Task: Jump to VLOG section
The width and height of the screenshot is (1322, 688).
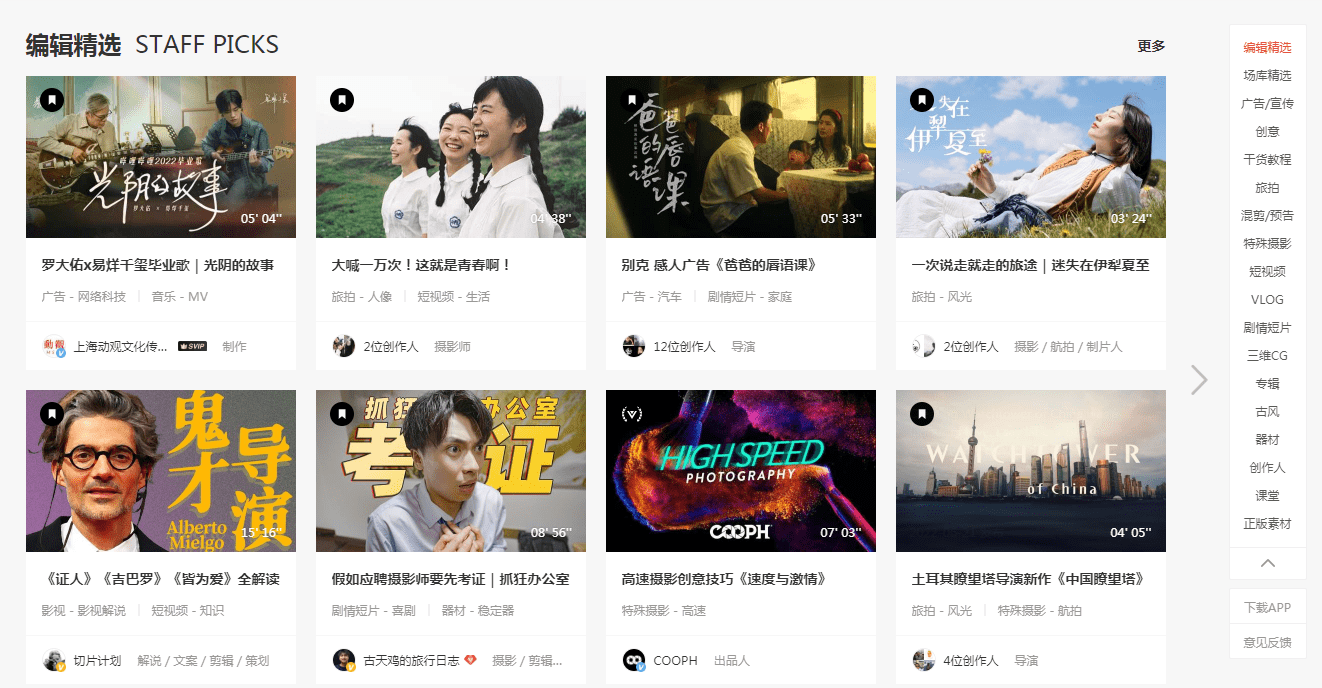Action: [1267, 299]
